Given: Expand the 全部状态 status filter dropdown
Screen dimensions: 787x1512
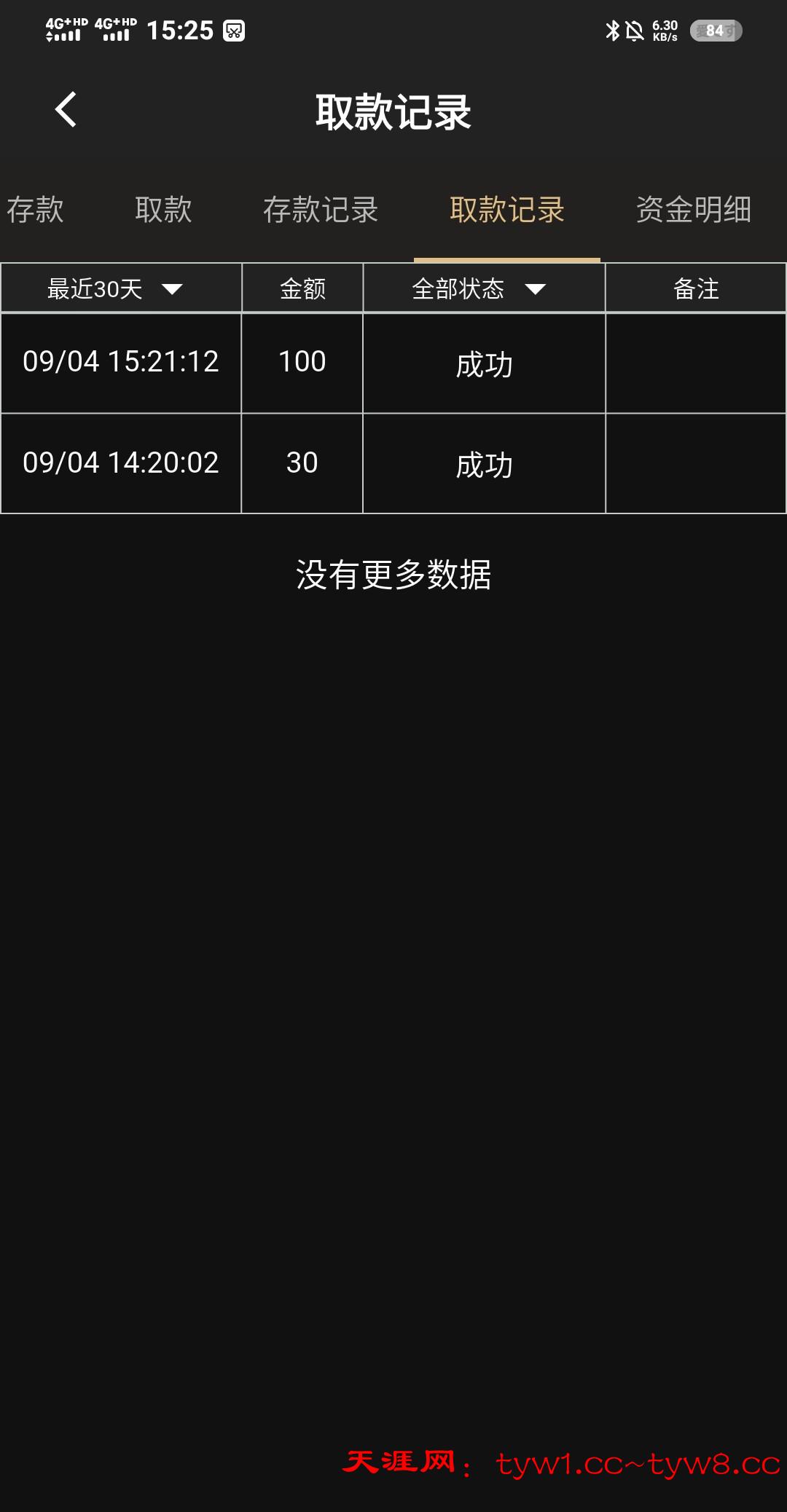Looking at the screenshot, I should [479, 289].
